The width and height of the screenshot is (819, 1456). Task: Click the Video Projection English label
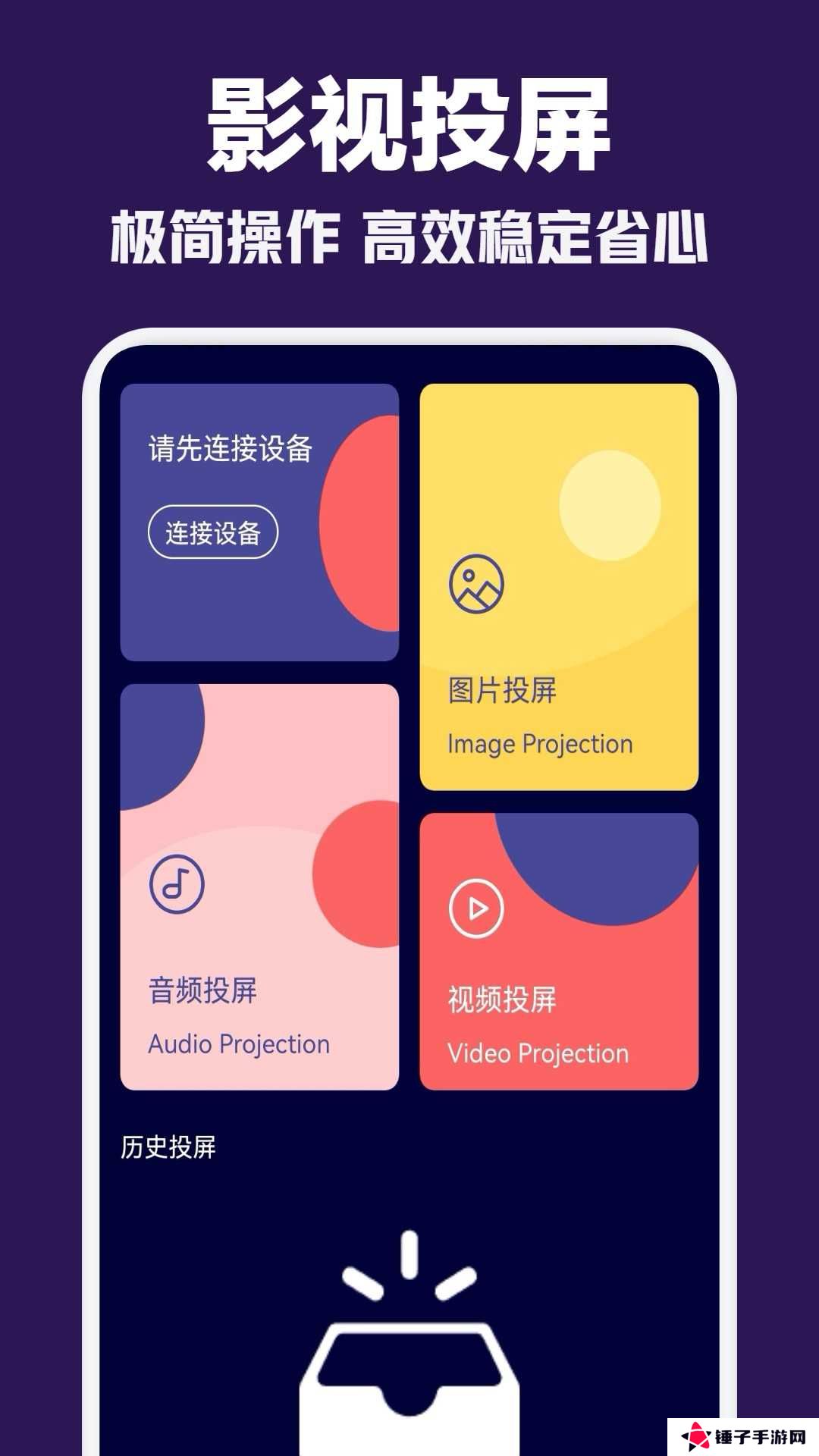pos(538,1053)
